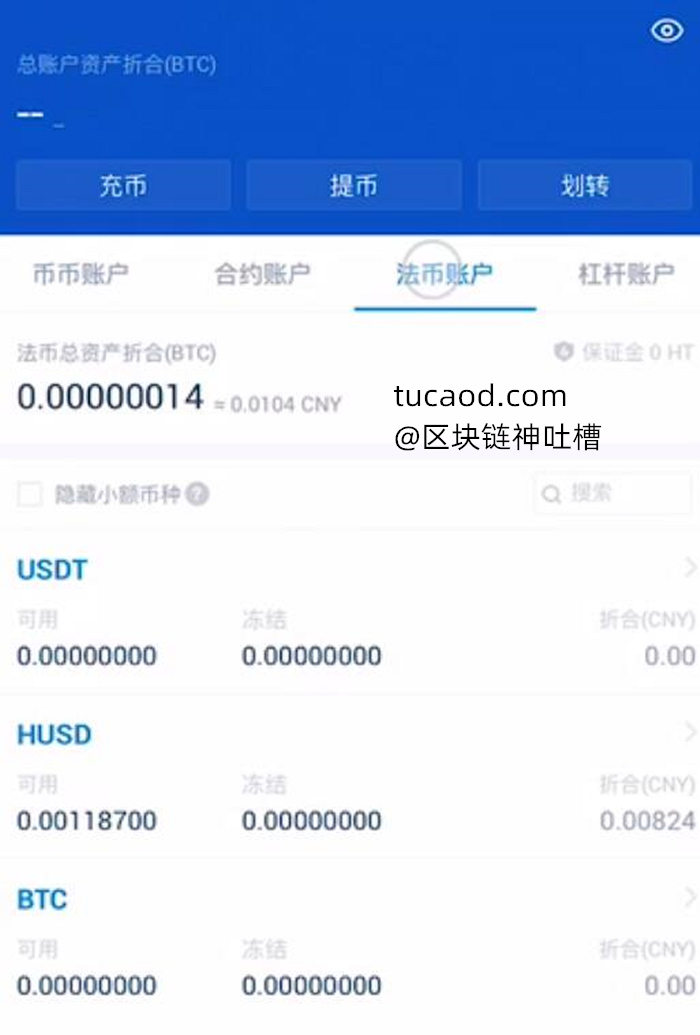Select the 划转 transfer button
The image size is (700, 1035).
coord(585,186)
